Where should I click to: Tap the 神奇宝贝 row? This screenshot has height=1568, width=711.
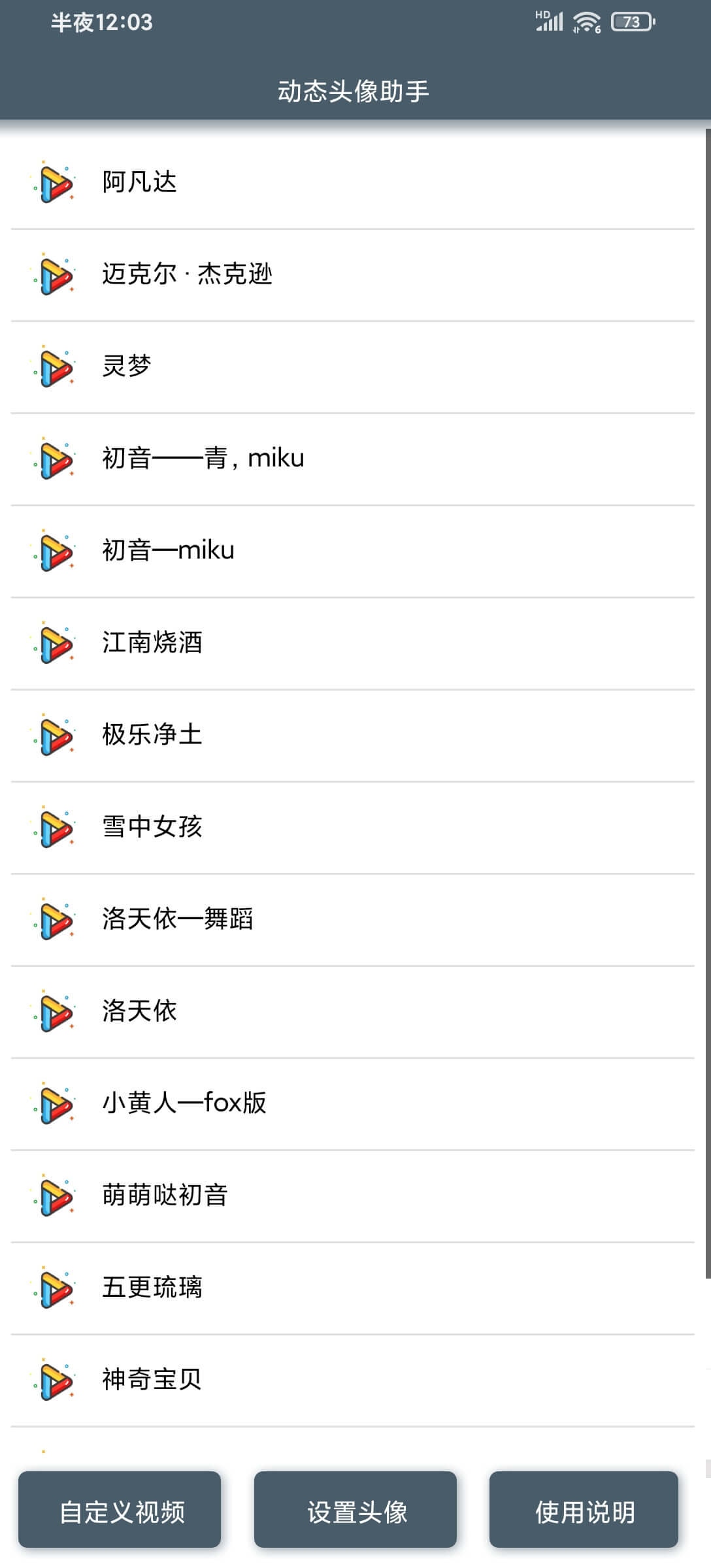[353, 1380]
